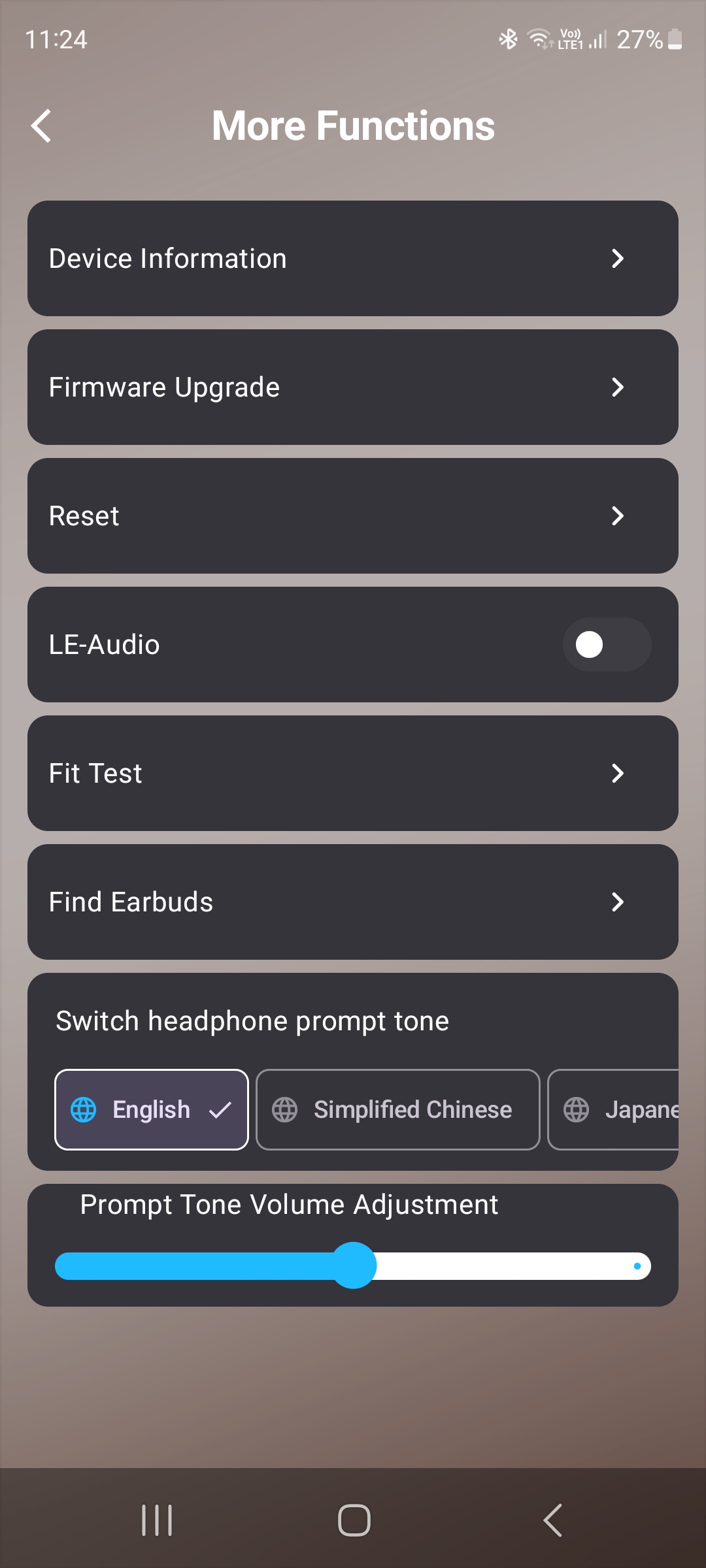Select English prompt tone

152,1109
